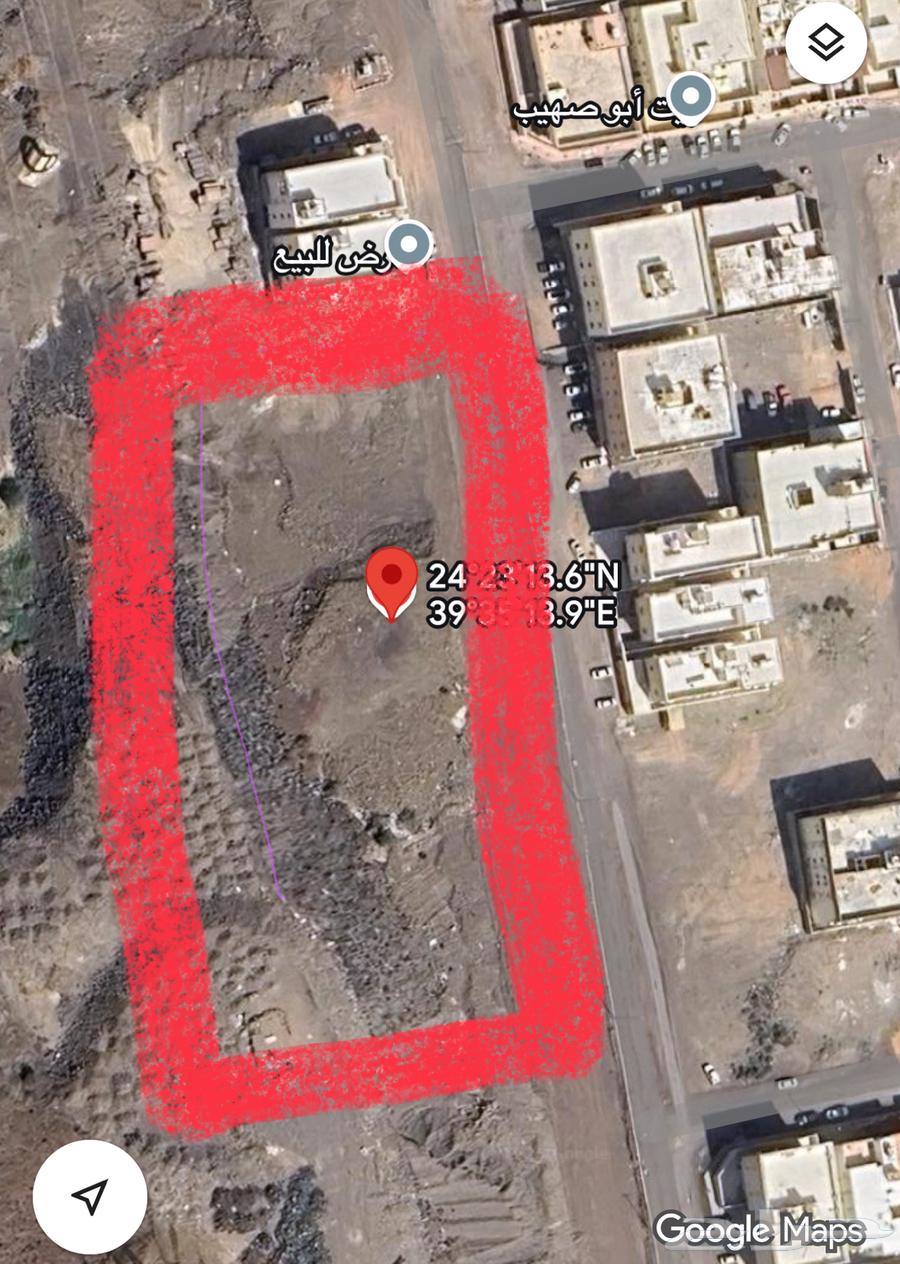Click the red outlined plot boundary
The width and height of the screenshot is (900, 1264).
click(x=300, y=320)
